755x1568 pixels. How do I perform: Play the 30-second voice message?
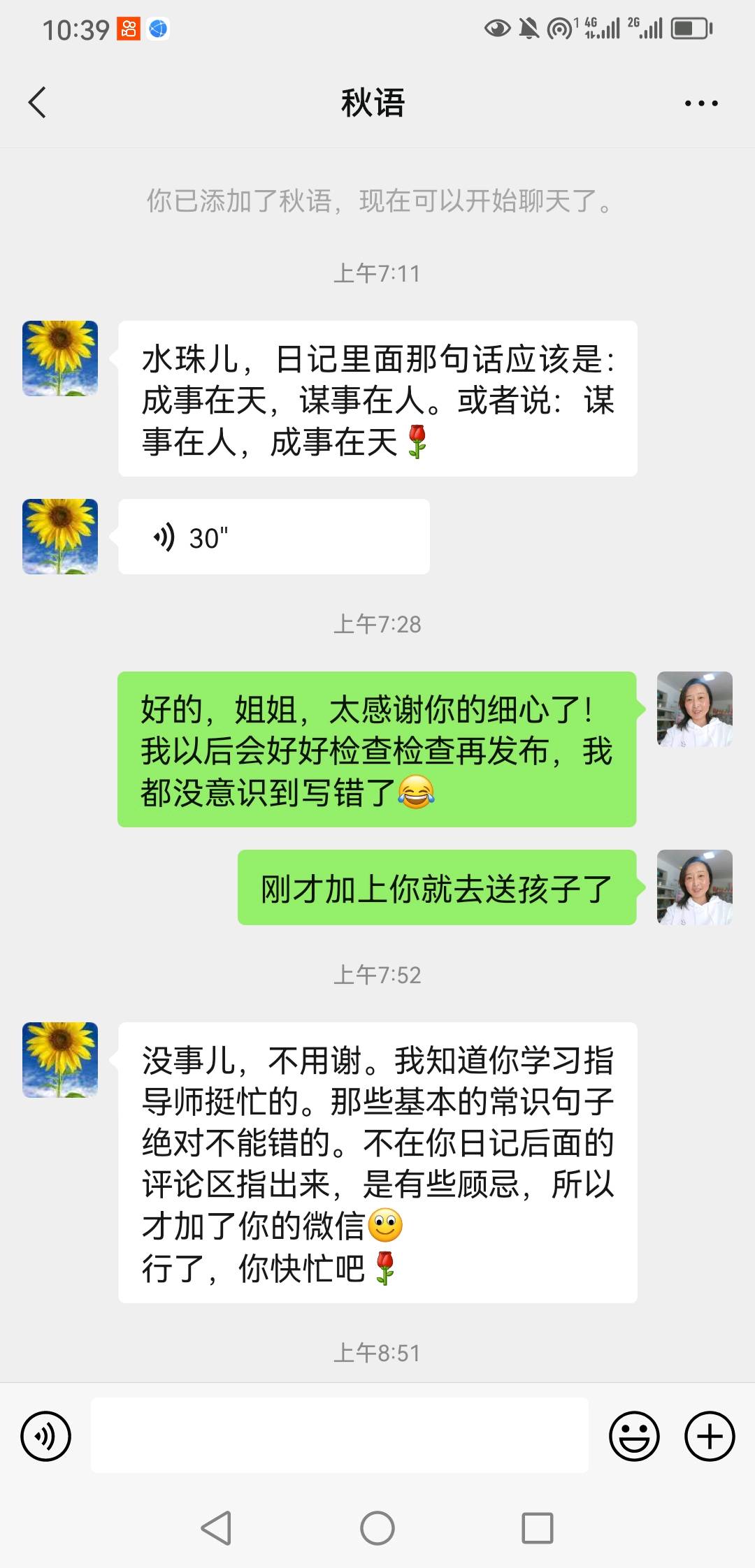(273, 537)
